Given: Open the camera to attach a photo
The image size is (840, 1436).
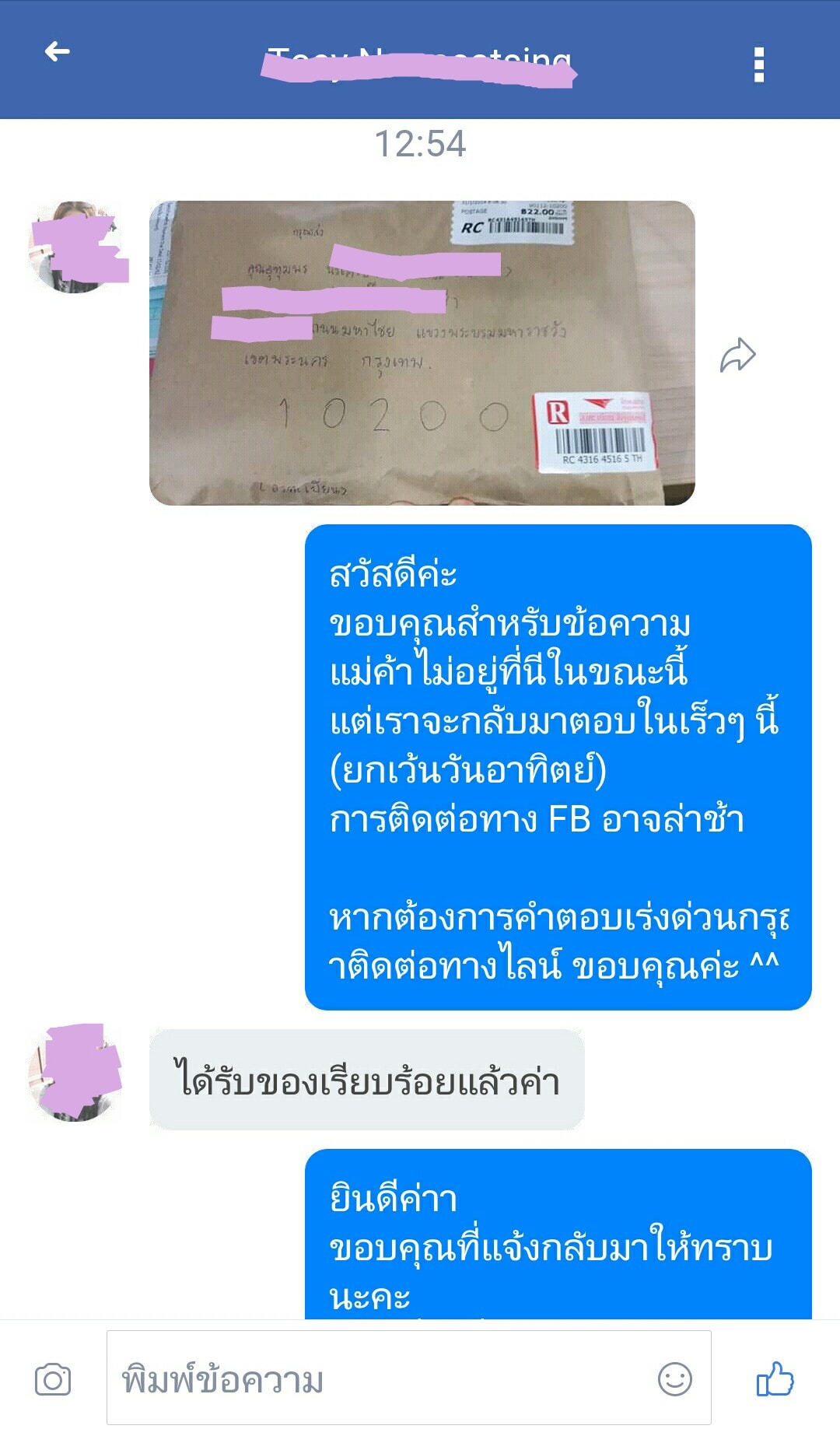Looking at the screenshot, I should click(53, 1380).
